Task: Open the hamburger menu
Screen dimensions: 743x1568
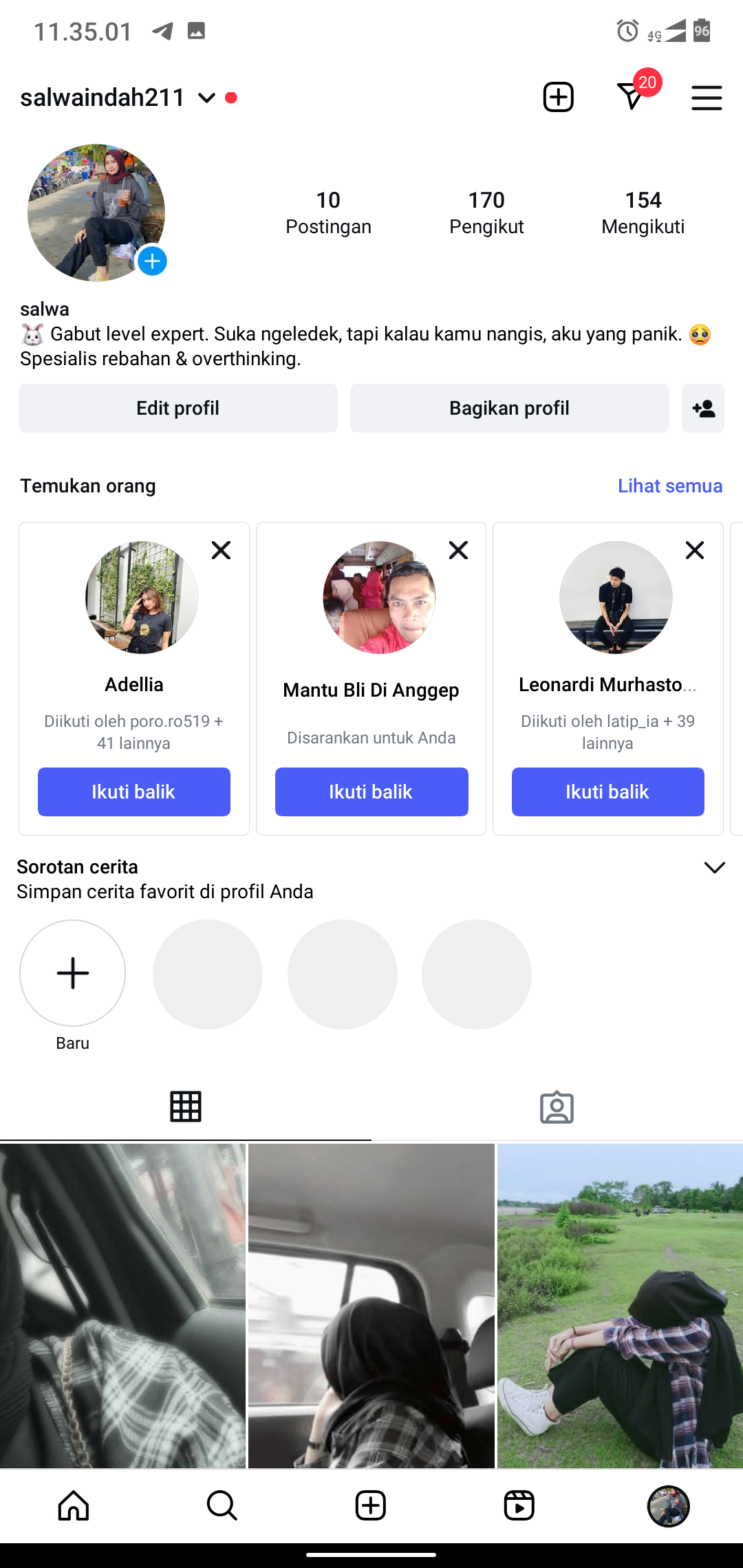Action: [x=707, y=98]
